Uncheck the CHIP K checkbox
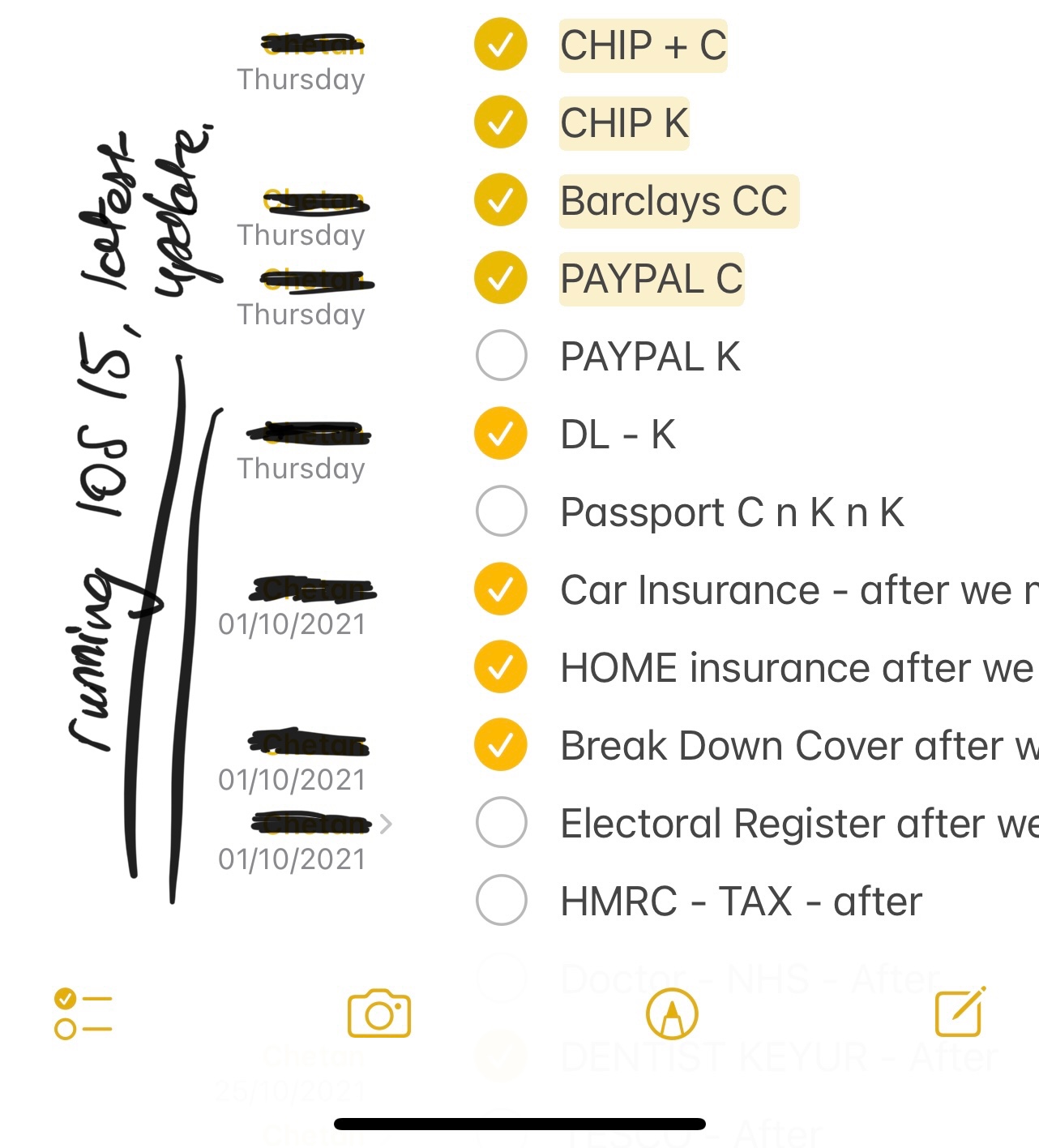The height and width of the screenshot is (1148, 1039). pyautogui.click(x=501, y=122)
